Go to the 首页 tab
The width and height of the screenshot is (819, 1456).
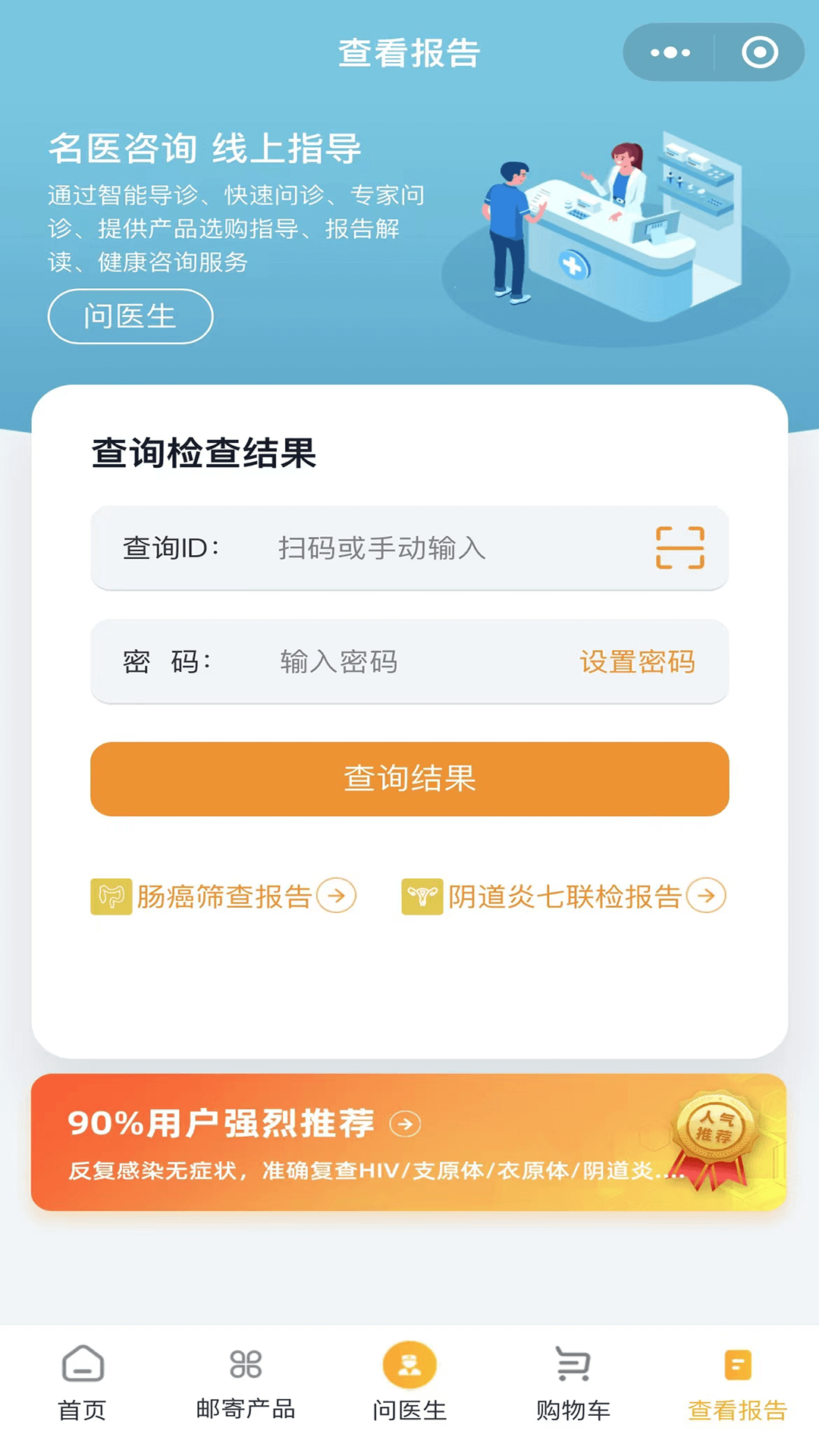(82, 1380)
